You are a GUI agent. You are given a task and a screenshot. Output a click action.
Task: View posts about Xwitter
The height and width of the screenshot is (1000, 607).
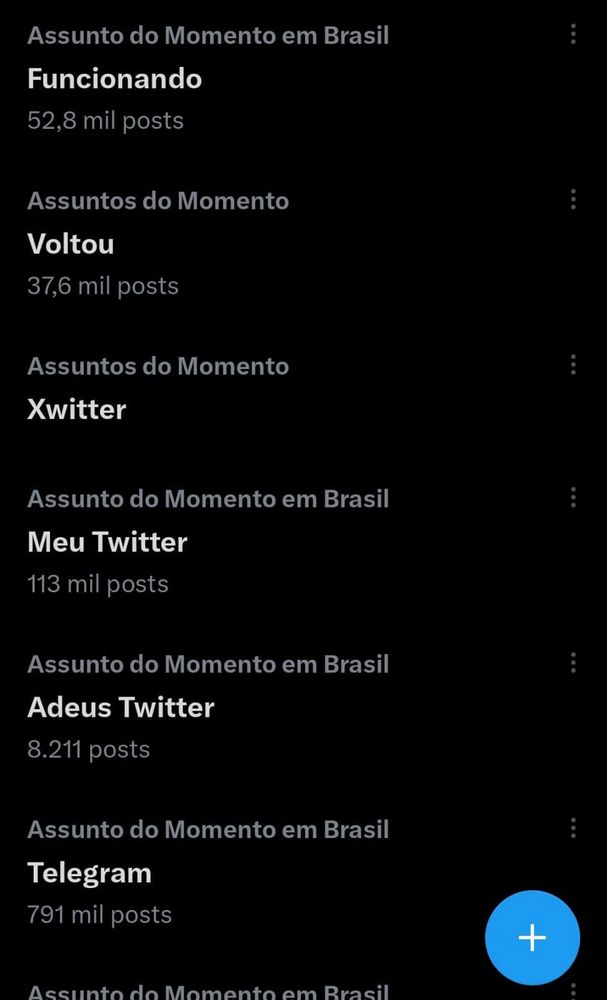click(77, 409)
